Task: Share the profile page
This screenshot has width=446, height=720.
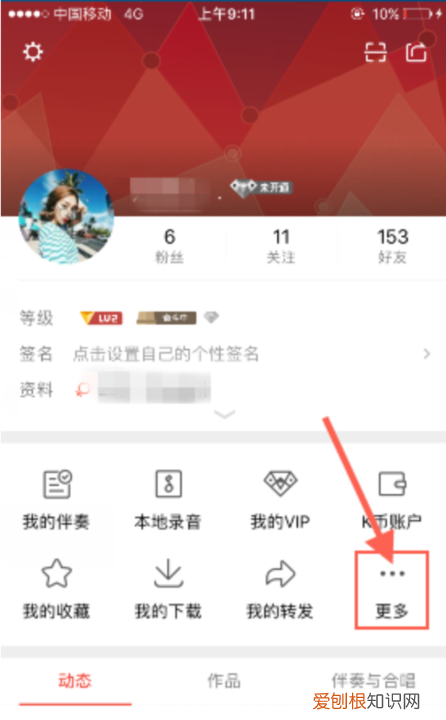Action: coord(416,52)
